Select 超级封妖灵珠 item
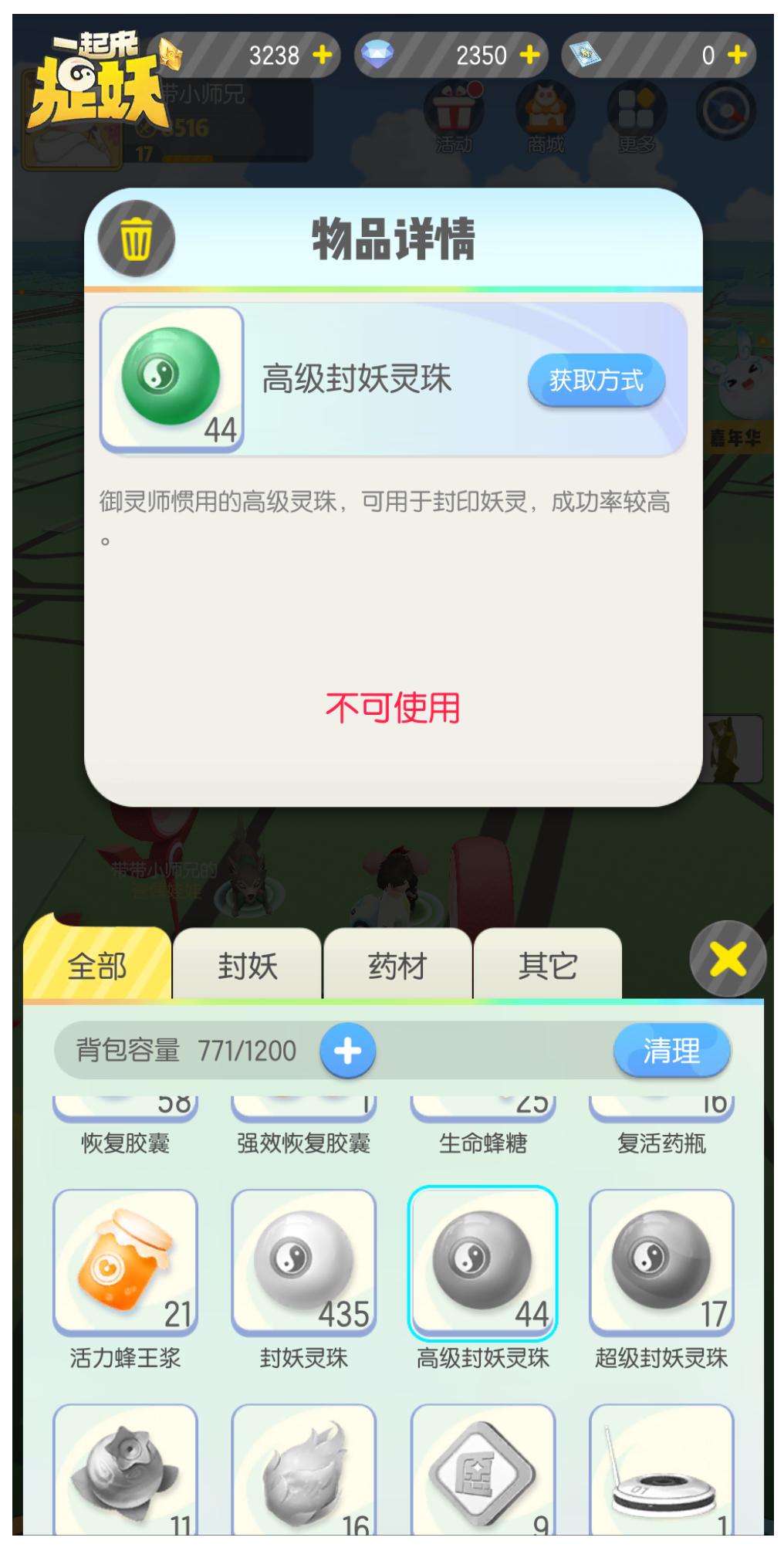 pyautogui.click(x=661, y=1262)
